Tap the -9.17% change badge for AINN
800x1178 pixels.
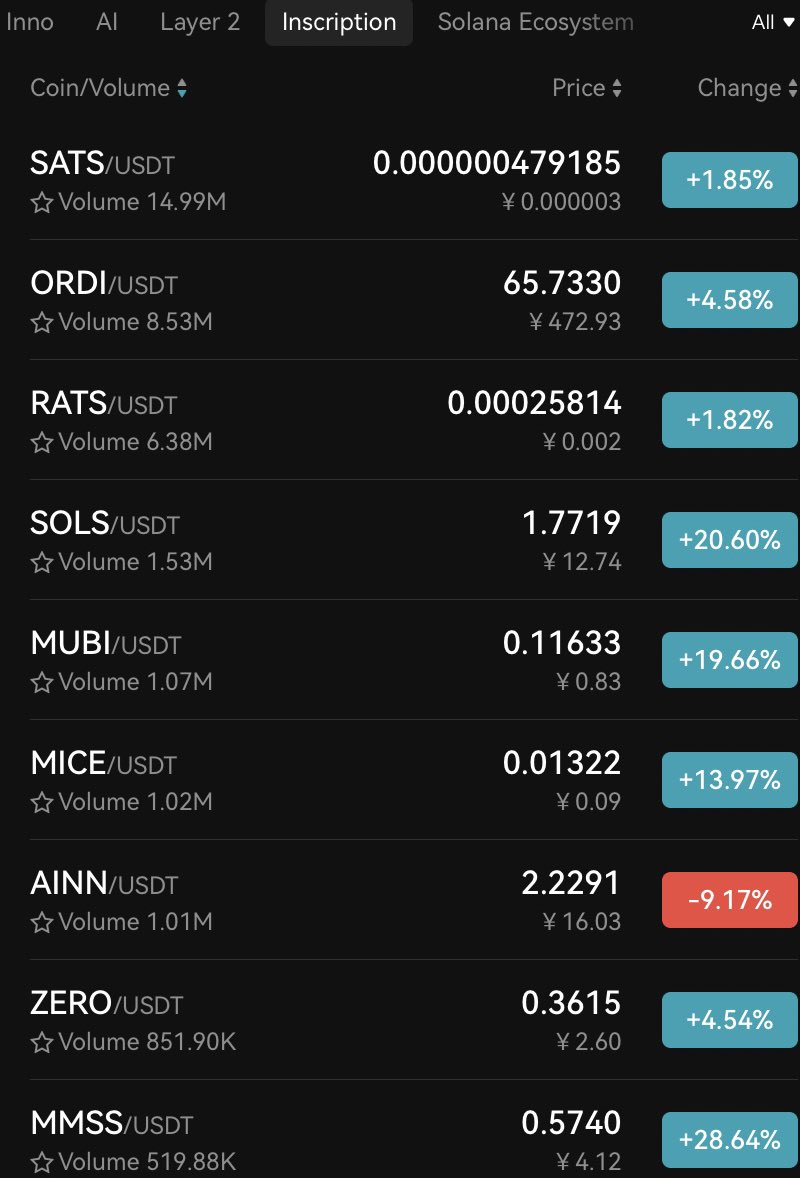coord(729,900)
